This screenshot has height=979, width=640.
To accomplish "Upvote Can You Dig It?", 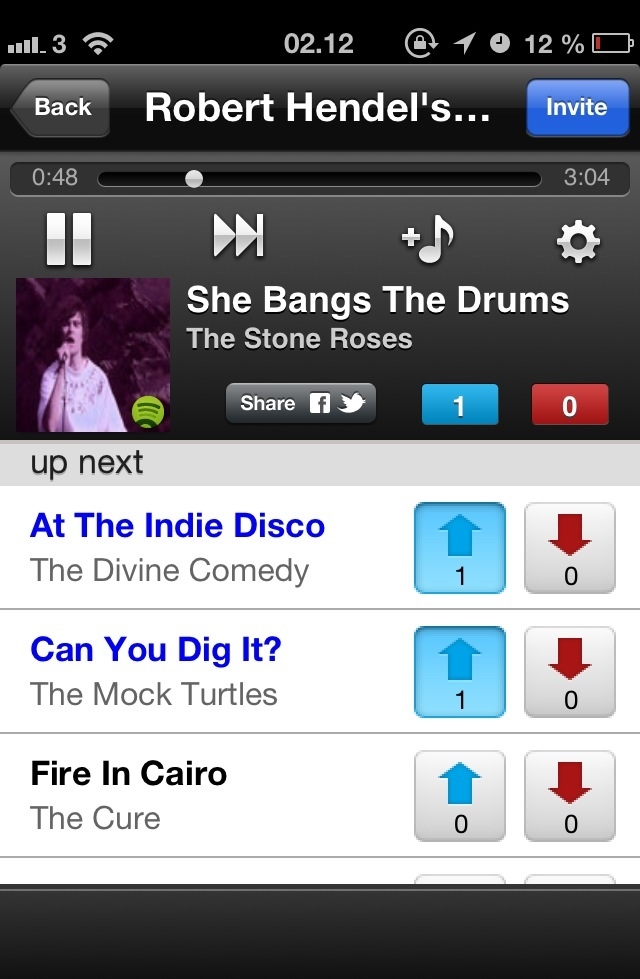I will tap(460, 672).
